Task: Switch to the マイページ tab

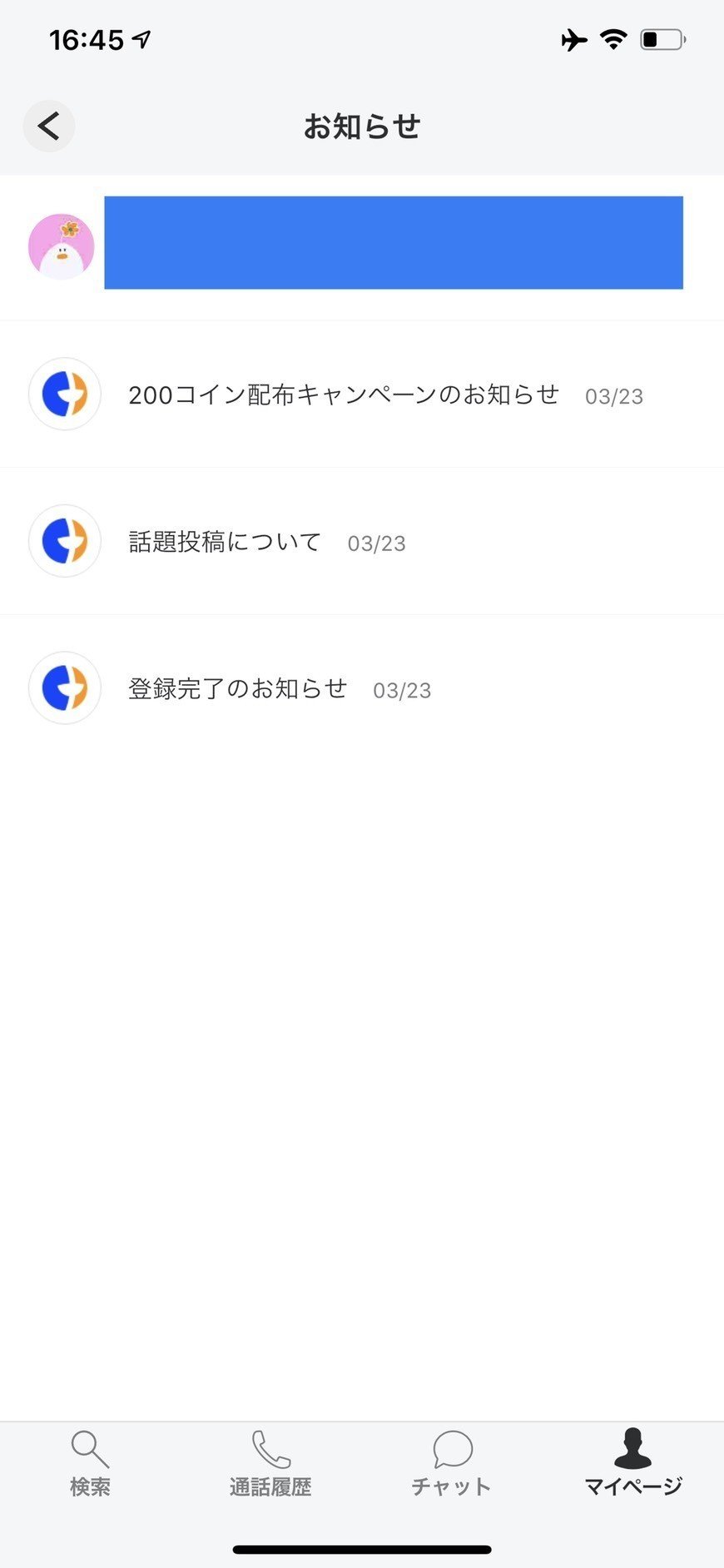Action: [x=633, y=1465]
